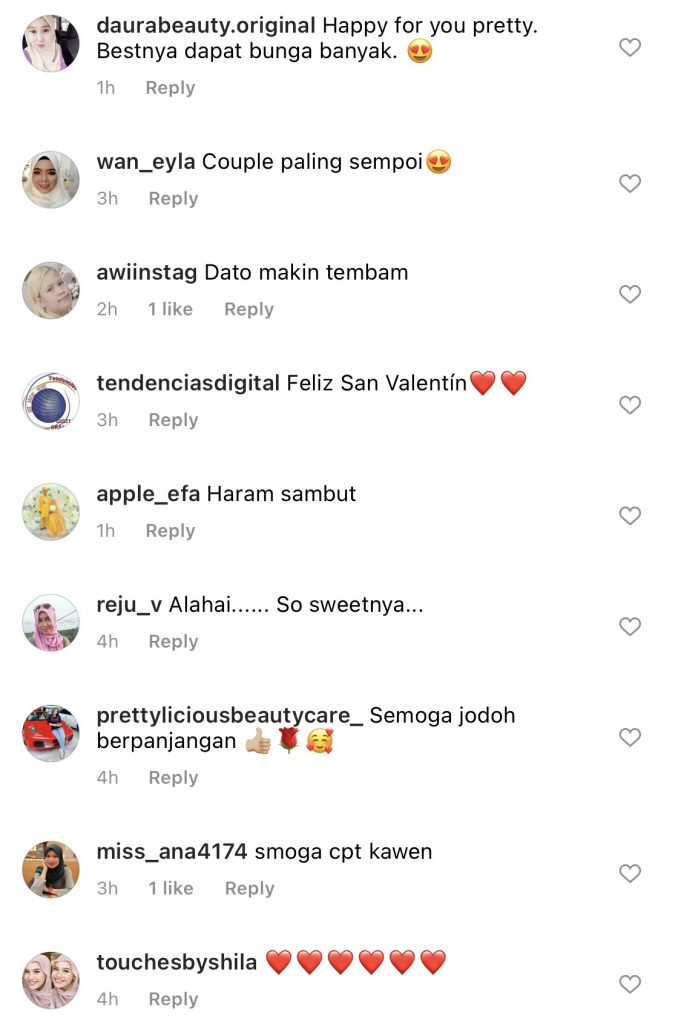This screenshot has height=1024, width=681.
Task: Like miss_ana4174's comment
Action: click(630, 873)
